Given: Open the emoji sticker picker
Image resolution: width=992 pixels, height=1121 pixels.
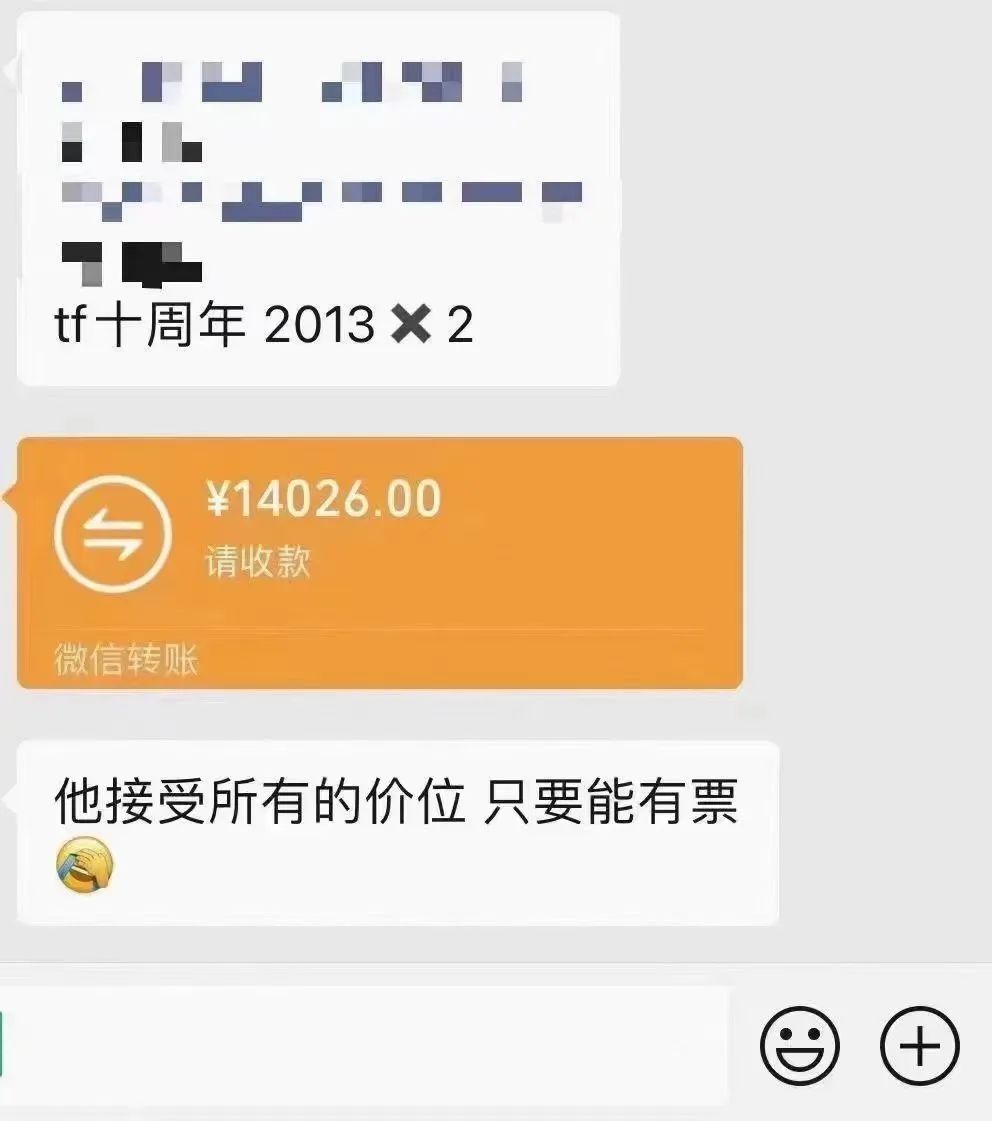Looking at the screenshot, I should pos(800,1046).
